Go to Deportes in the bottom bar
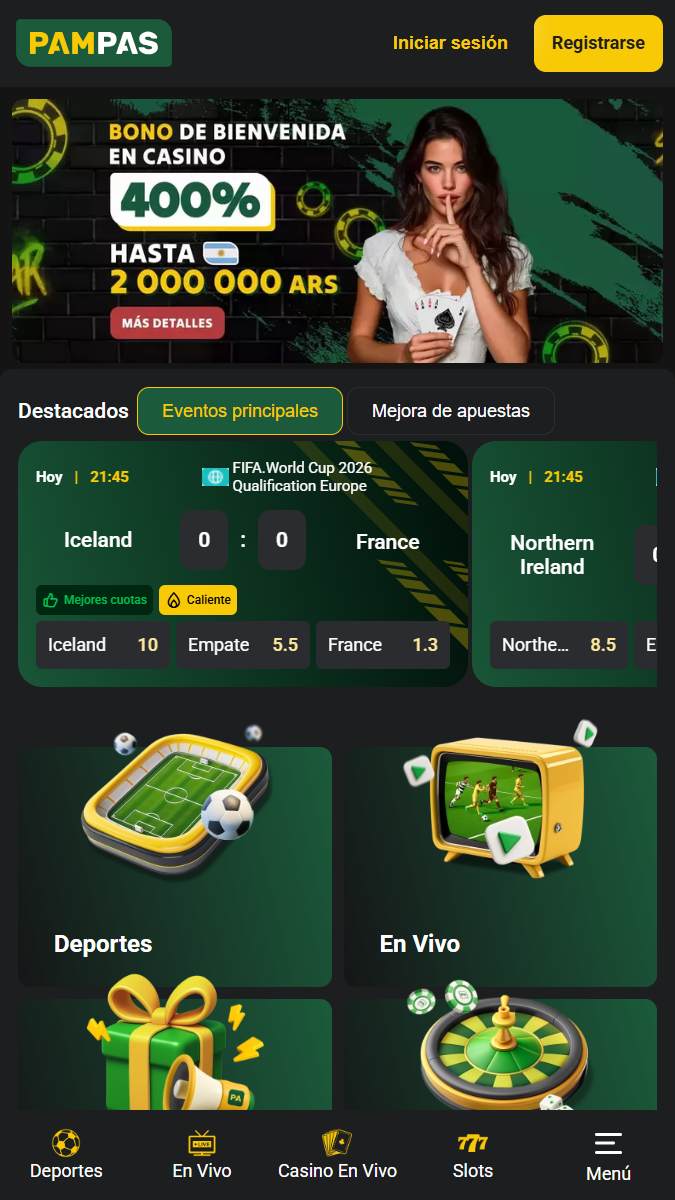This screenshot has height=1200, width=675. [66, 1155]
